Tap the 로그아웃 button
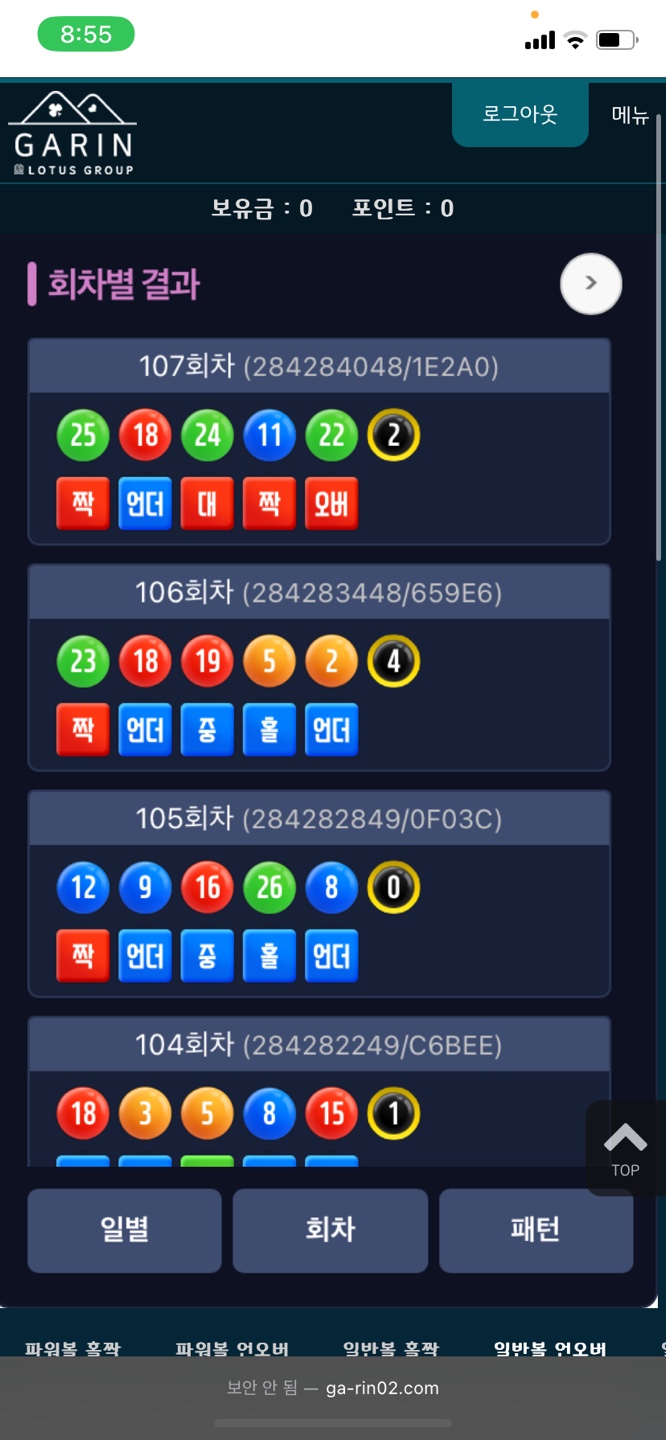Screen dimensions: 666x1440 coord(519,114)
